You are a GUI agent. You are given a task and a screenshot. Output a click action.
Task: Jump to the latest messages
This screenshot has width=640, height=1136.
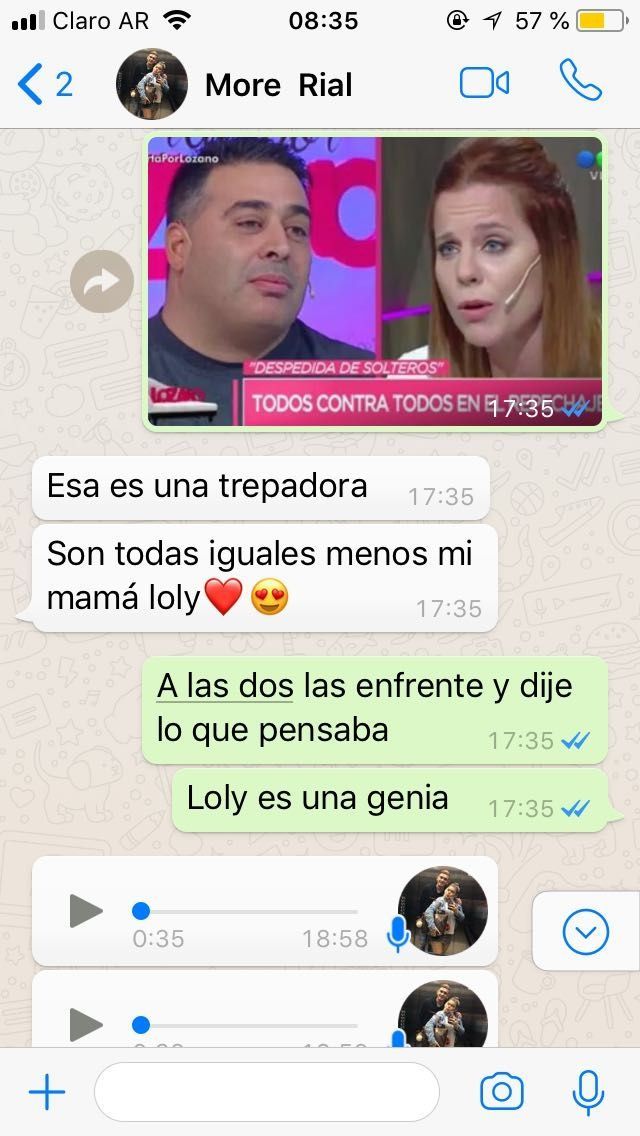586,933
